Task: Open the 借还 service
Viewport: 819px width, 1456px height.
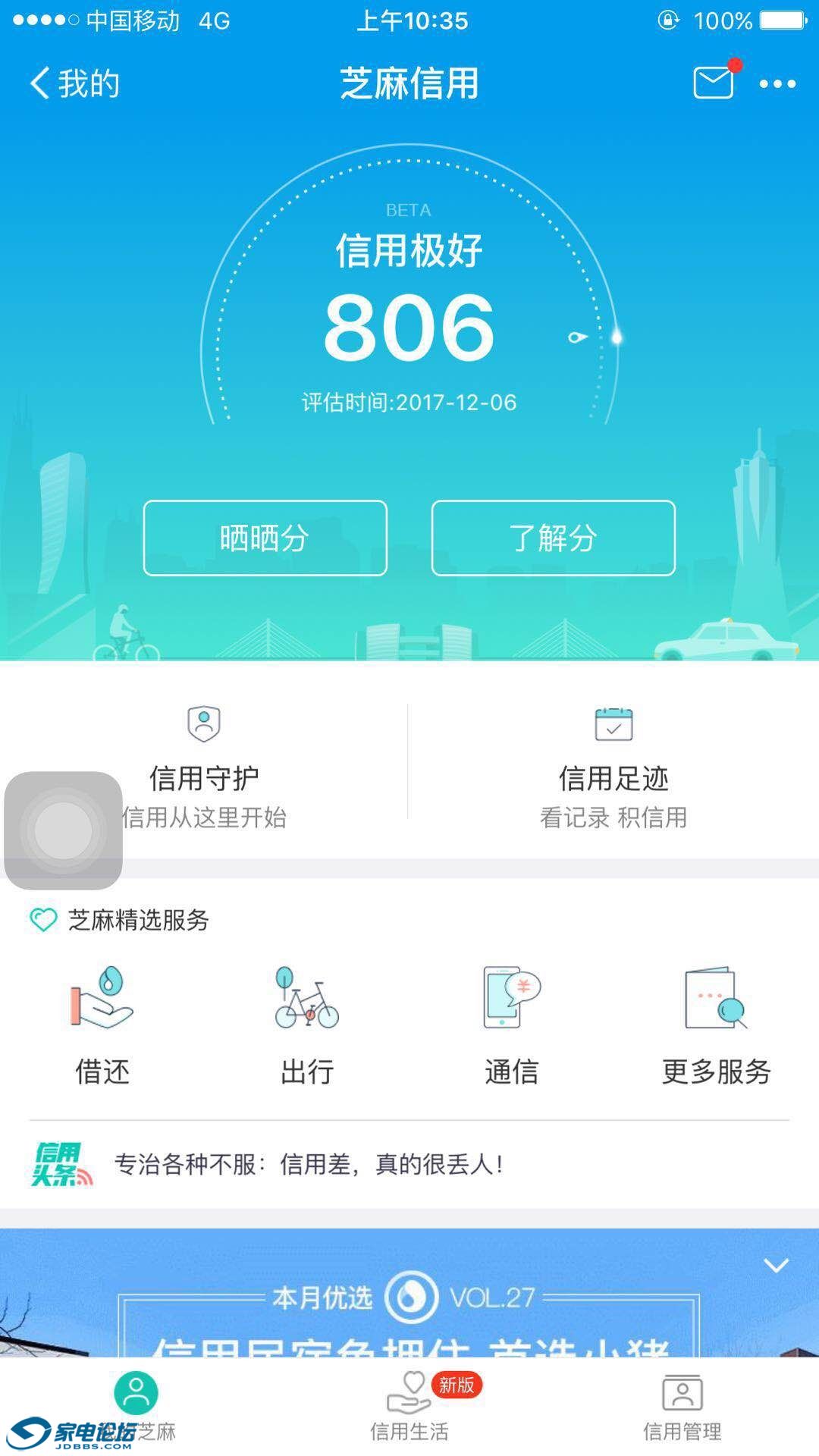Action: [102, 1024]
